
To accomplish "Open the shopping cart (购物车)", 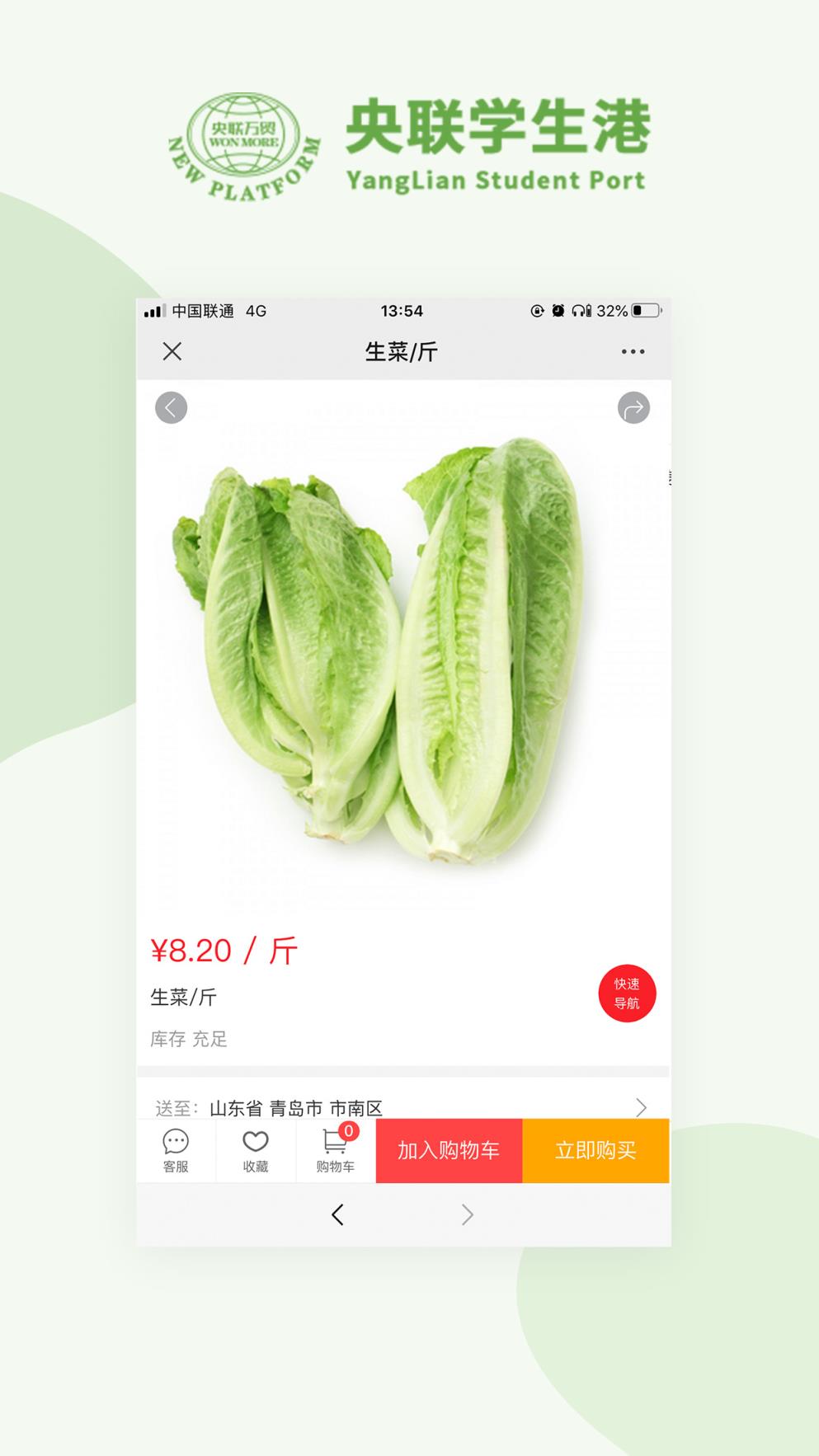I will (x=333, y=1148).
